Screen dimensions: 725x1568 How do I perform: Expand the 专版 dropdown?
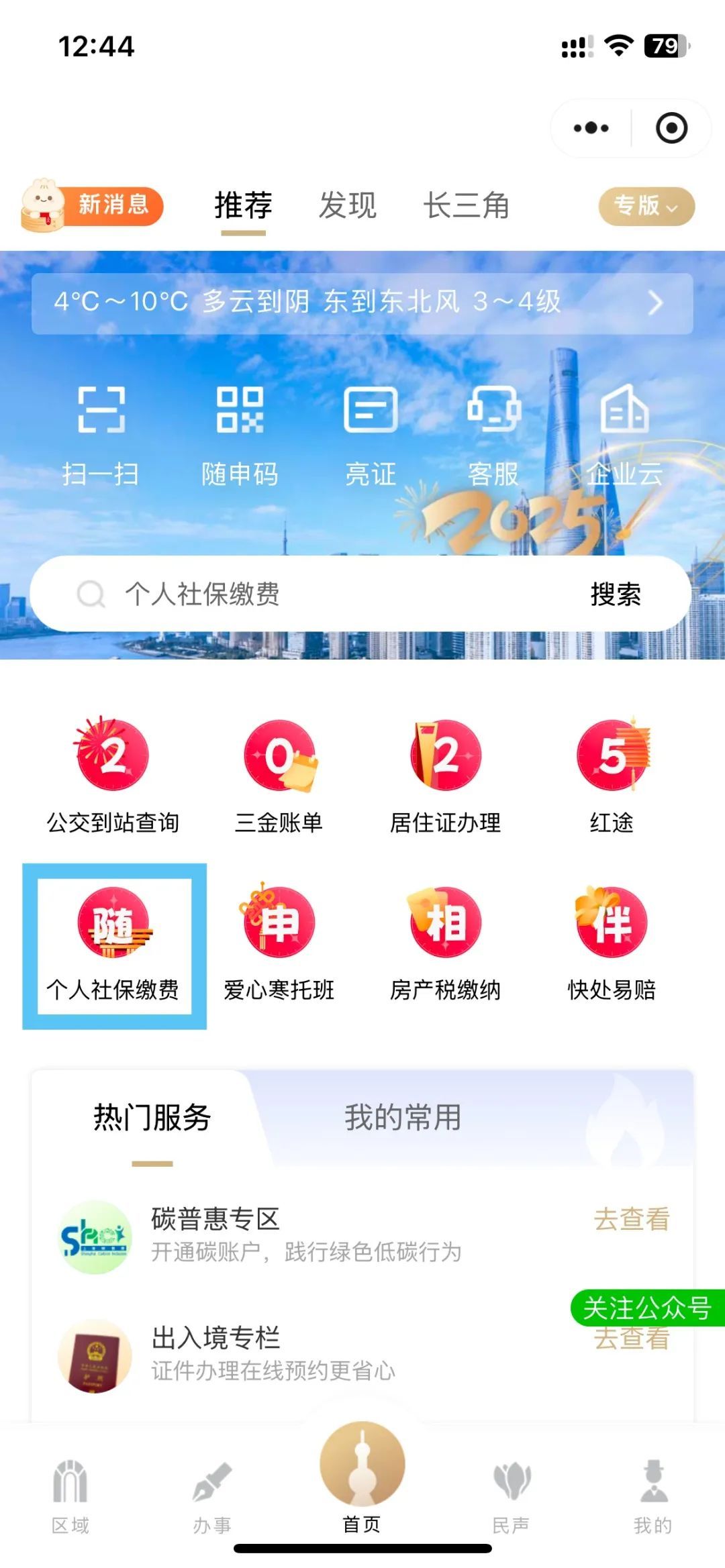tap(646, 206)
